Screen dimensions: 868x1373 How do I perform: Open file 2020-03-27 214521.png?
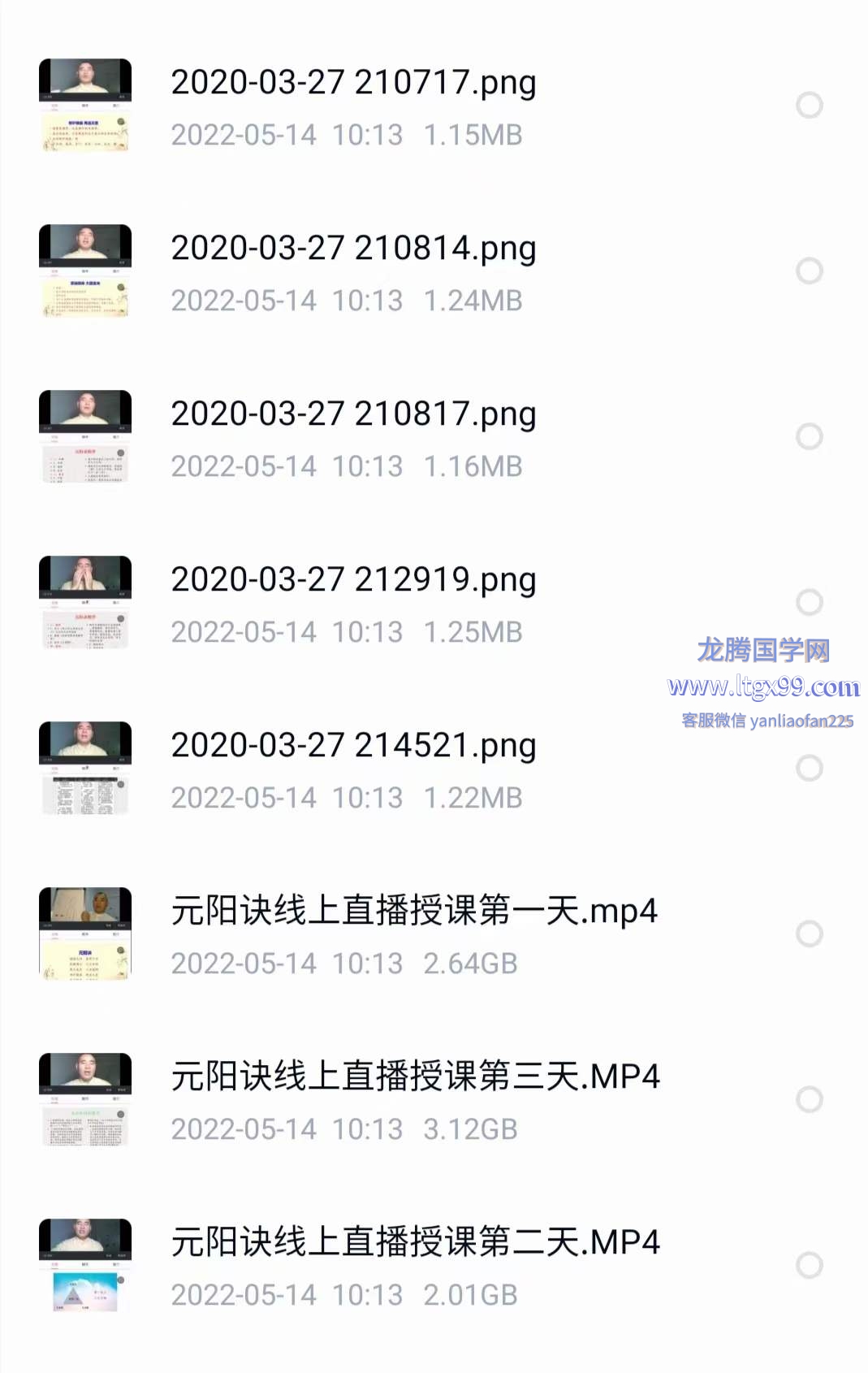[353, 747]
